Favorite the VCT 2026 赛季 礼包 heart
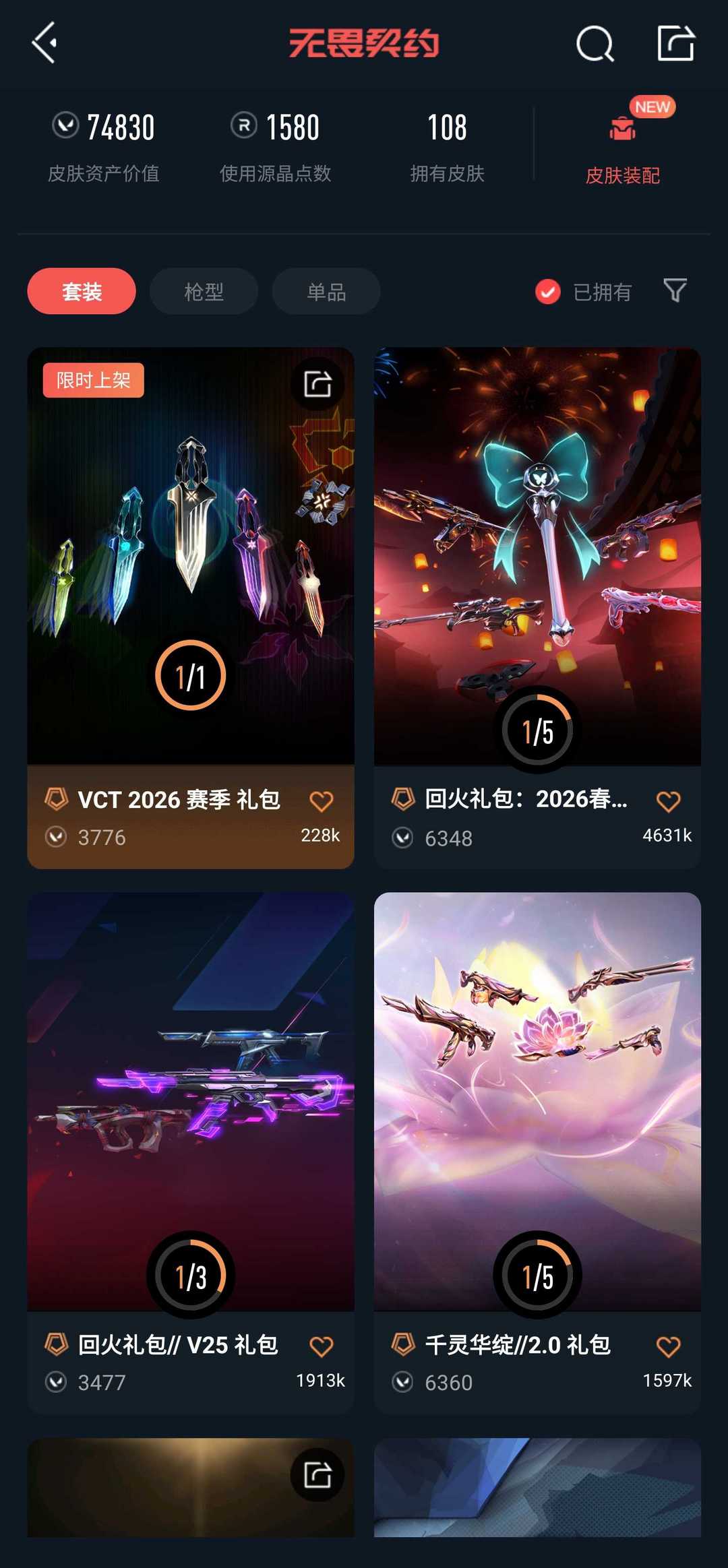Image resolution: width=728 pixels, height=1568 pixels. [322, 800]
